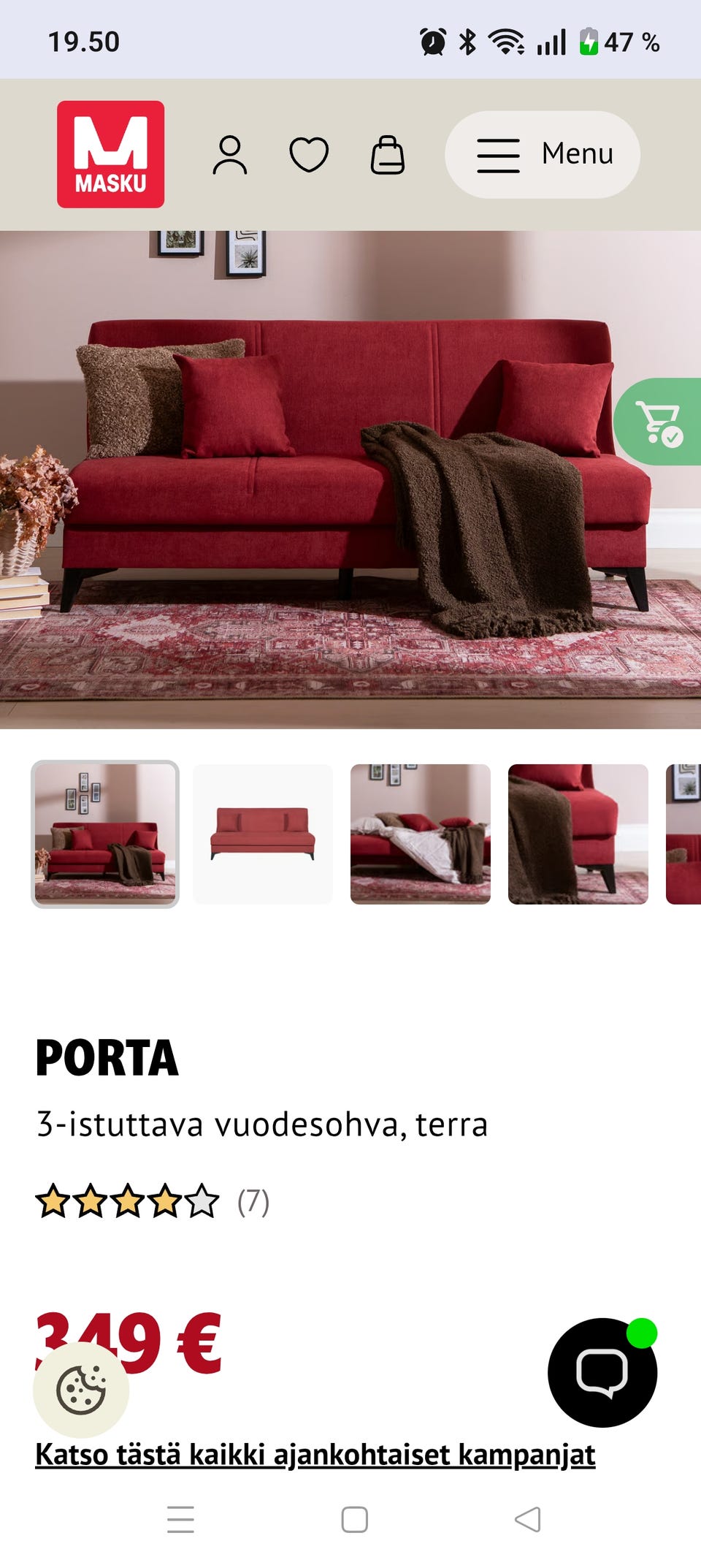The width and height of the screenshot is (701, 1568).
Task: View the reviews via the star rating
Action: 127,1201
